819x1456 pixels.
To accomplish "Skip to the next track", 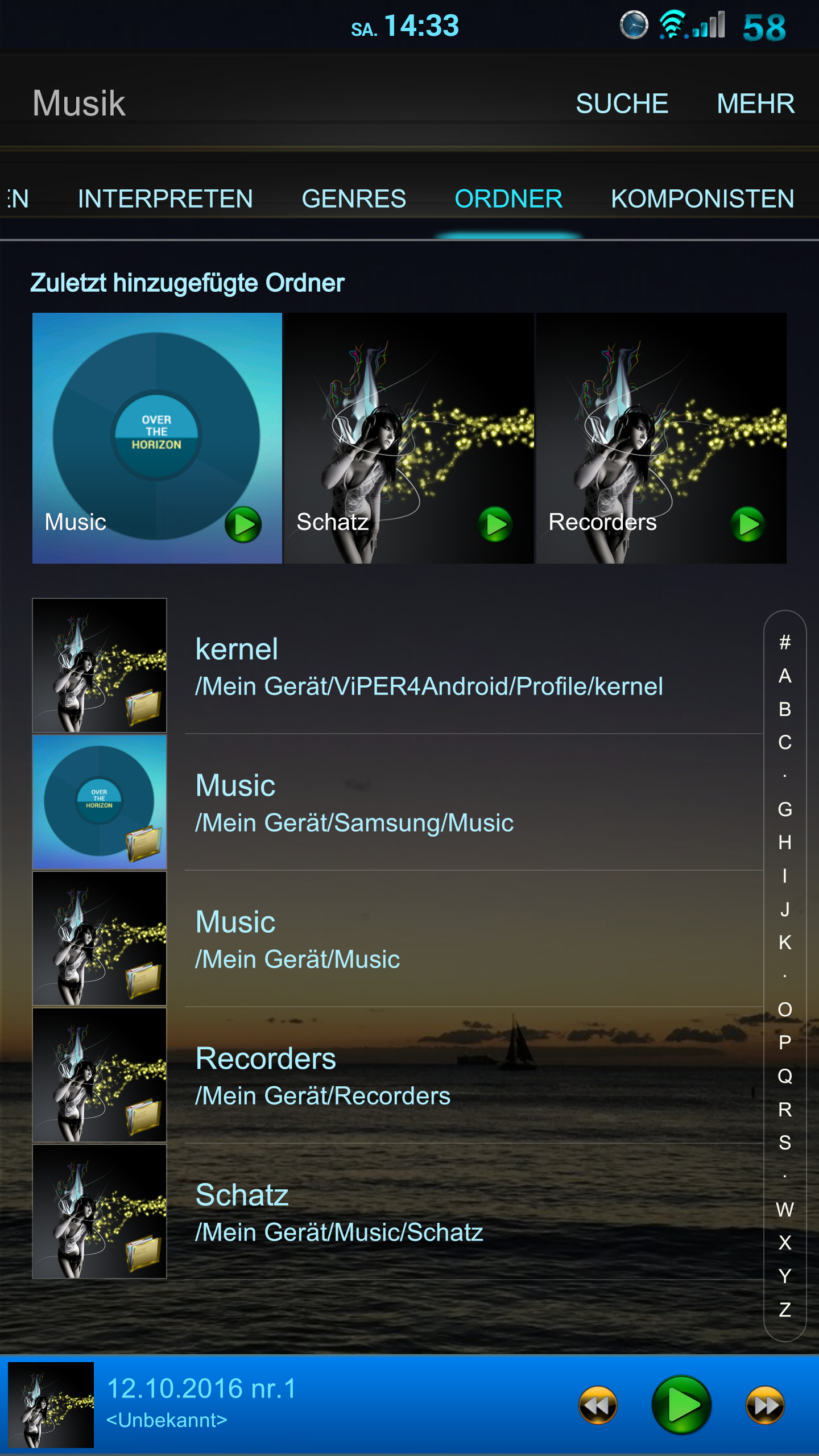I will coord(765,1405).
